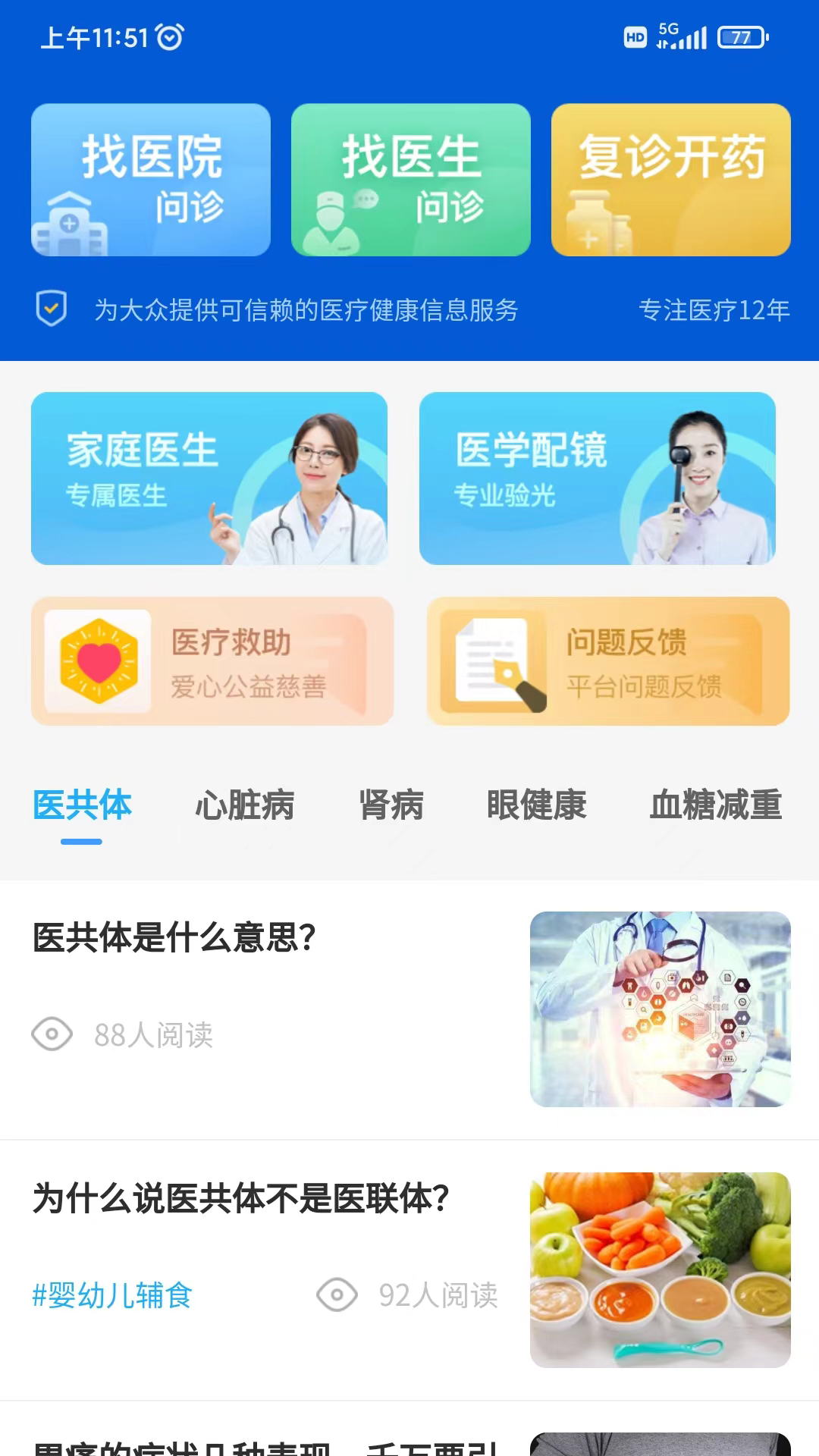Read the article 医共体是什么意思?
Image resolution: width=819 pixels, height=1456 pixels.
(x=174, y=938)
